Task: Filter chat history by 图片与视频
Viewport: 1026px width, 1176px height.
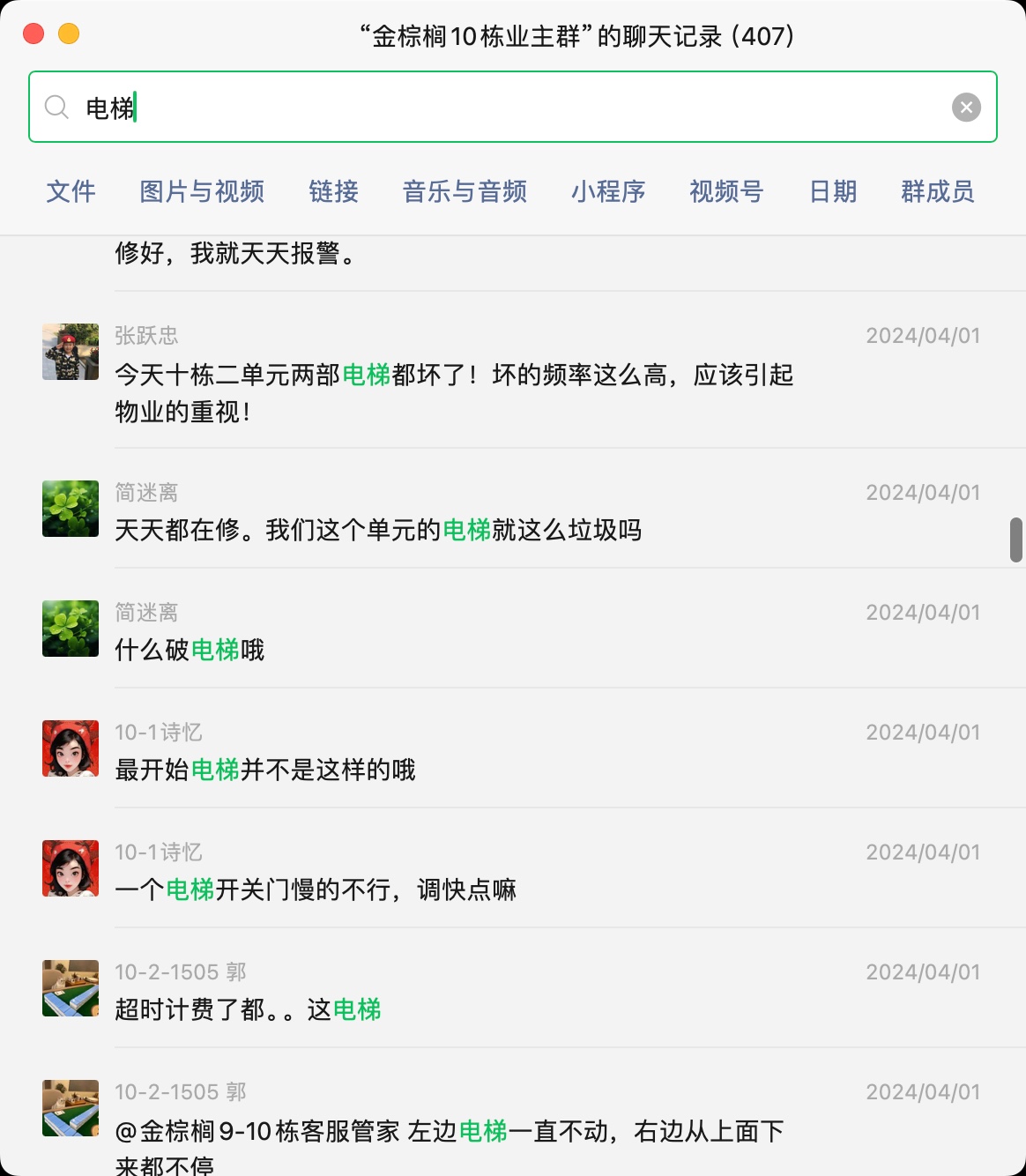Action: point(202,191)
